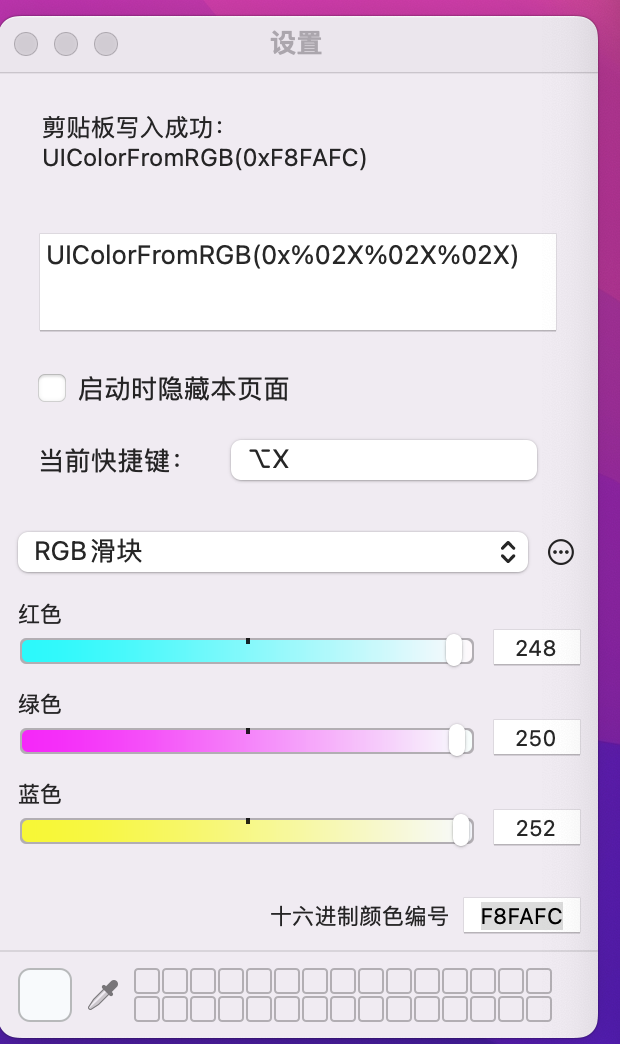The width and height of the screenshot is (620, 1044).
Task: Select the 红色 value field showing 248
Action: 536,648
